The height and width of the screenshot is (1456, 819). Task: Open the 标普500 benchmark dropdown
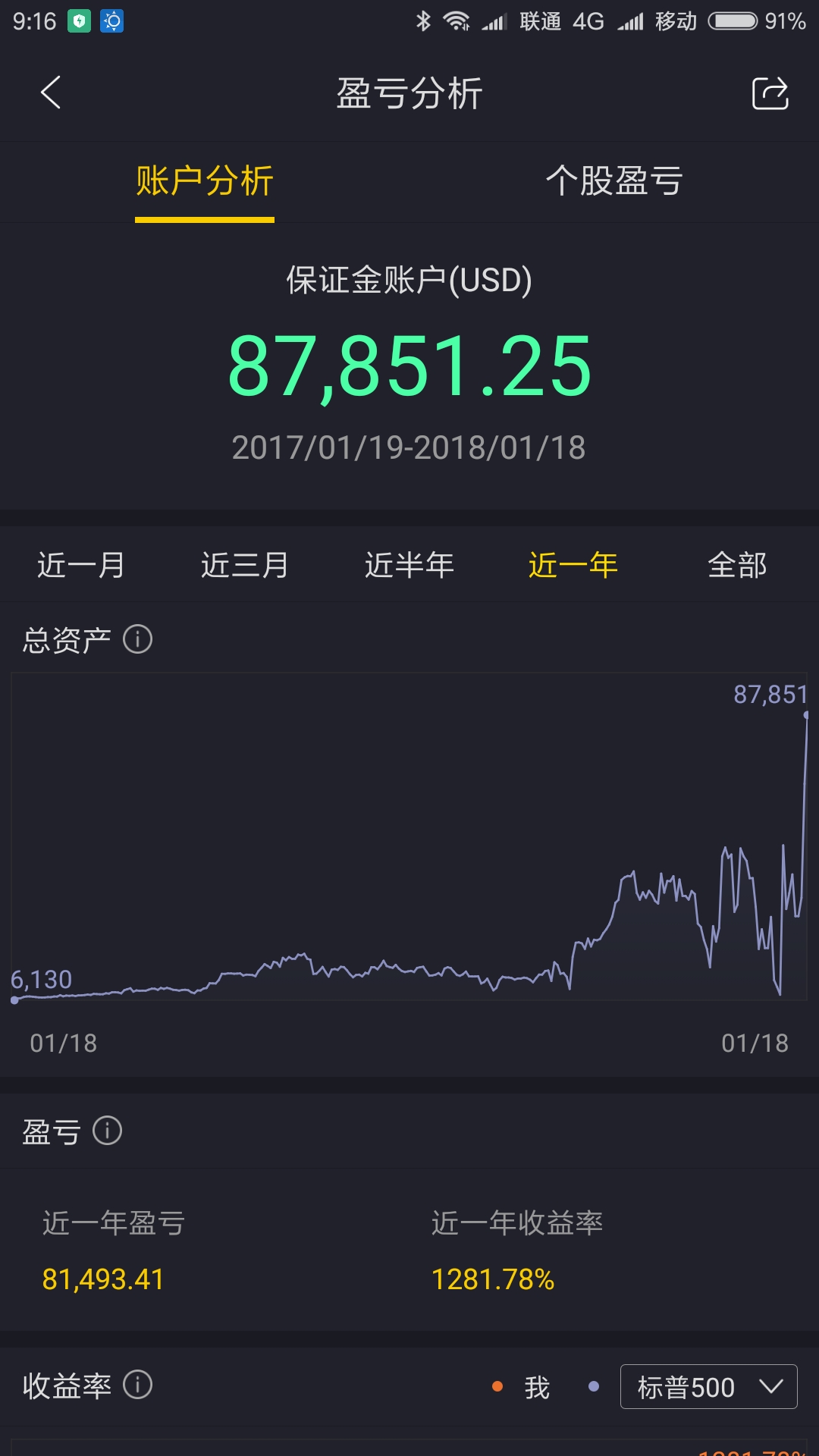click(709, 1387)
